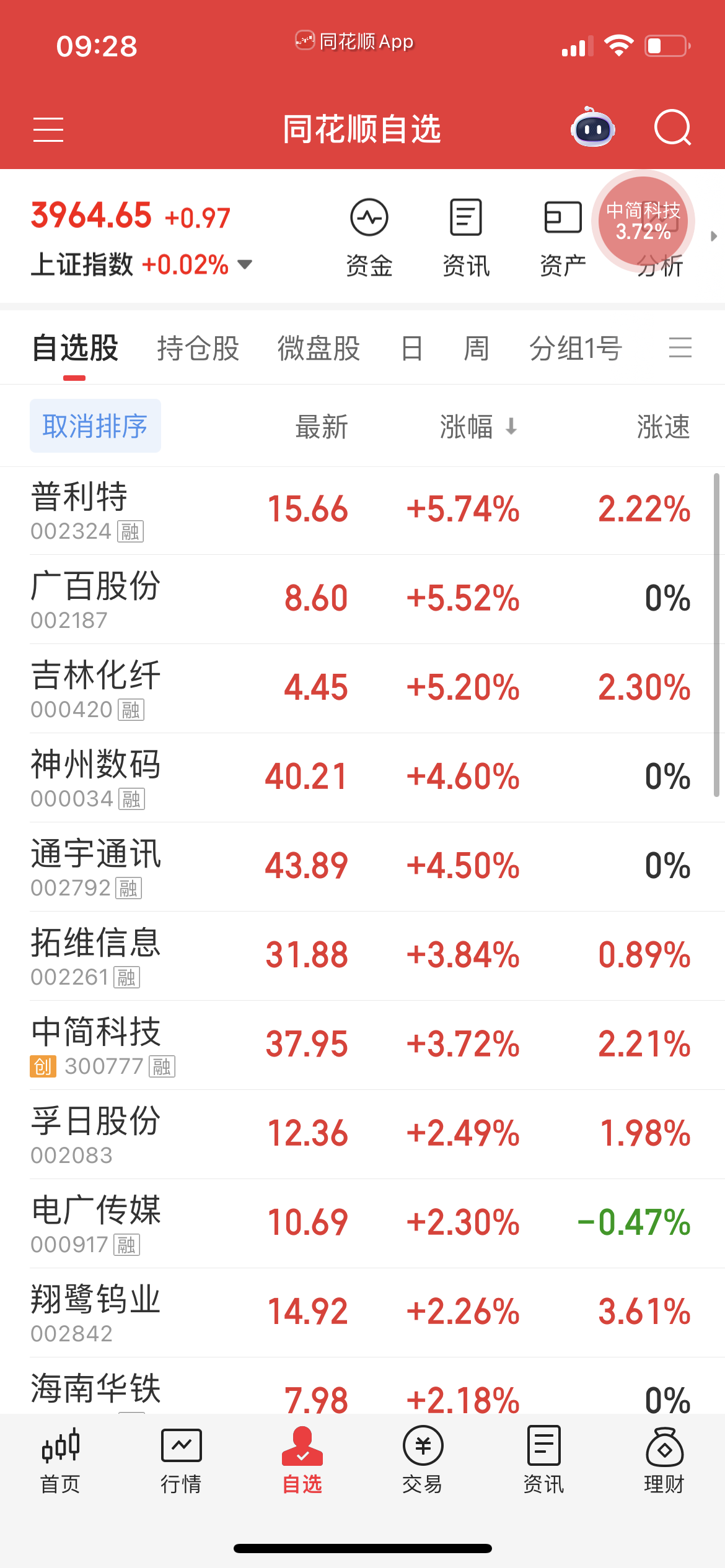Image resolution: width=725 pixels, height=1568 pixels.
Task: Open 资金 capital flow
Action: (x=369, y=237)
